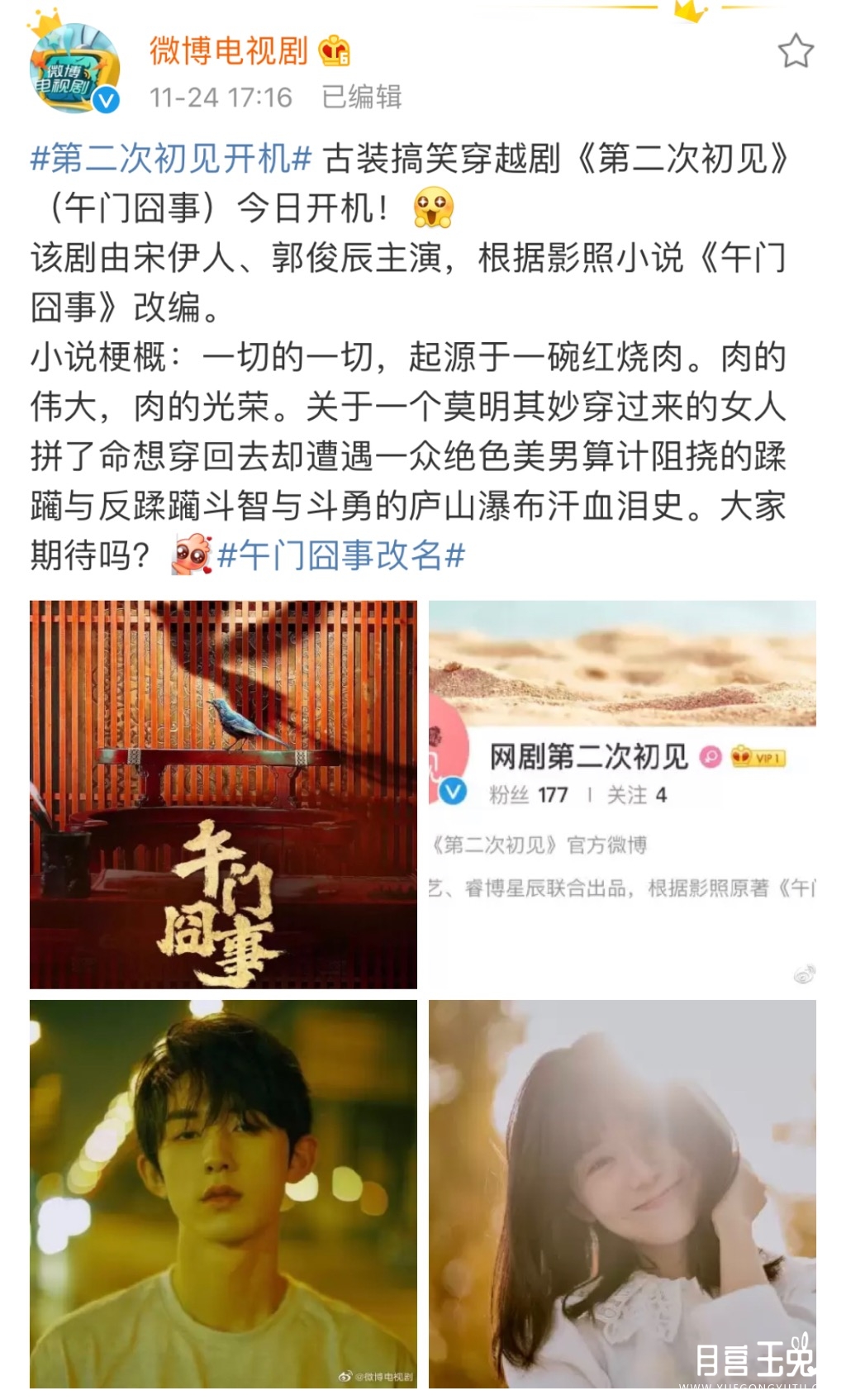View the 午门囧事 poster image

point(223,794)
